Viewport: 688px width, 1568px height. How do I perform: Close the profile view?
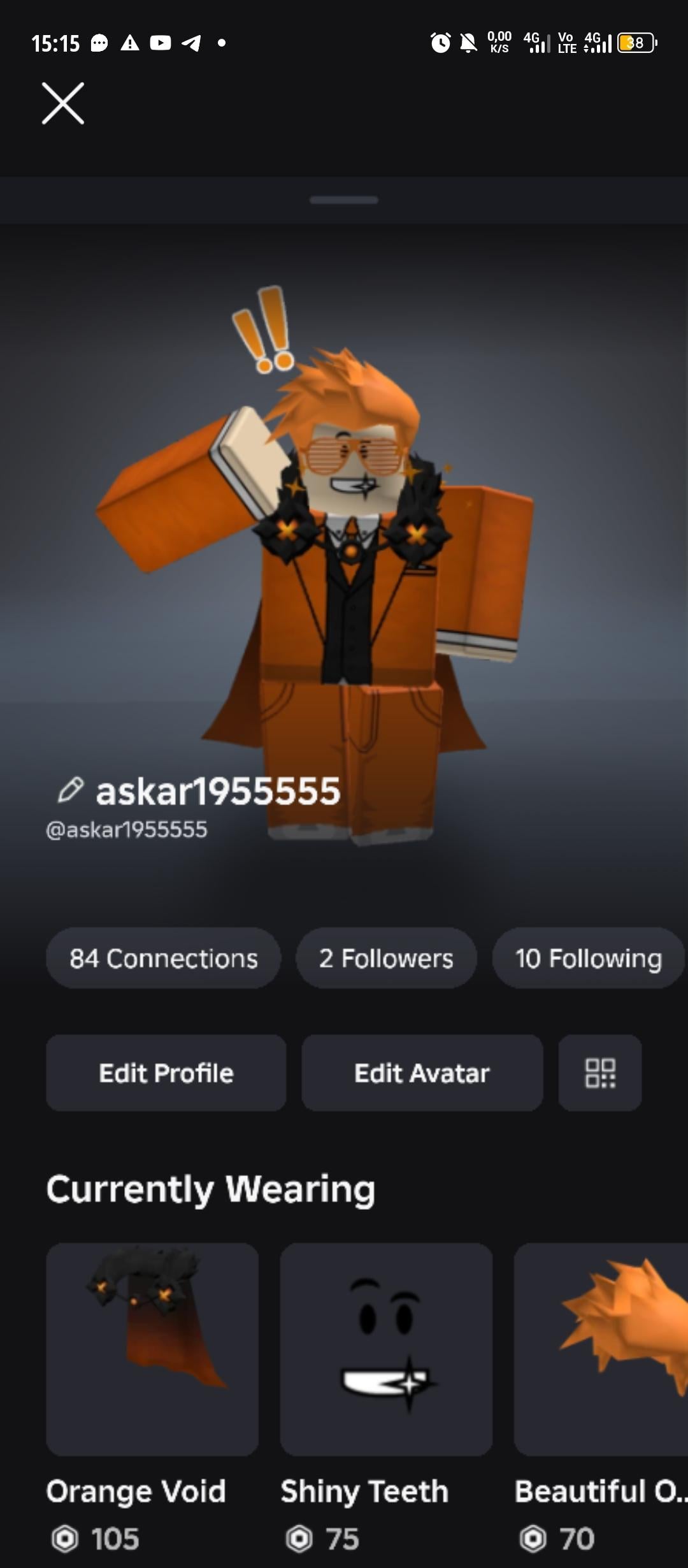click(63, 103)
